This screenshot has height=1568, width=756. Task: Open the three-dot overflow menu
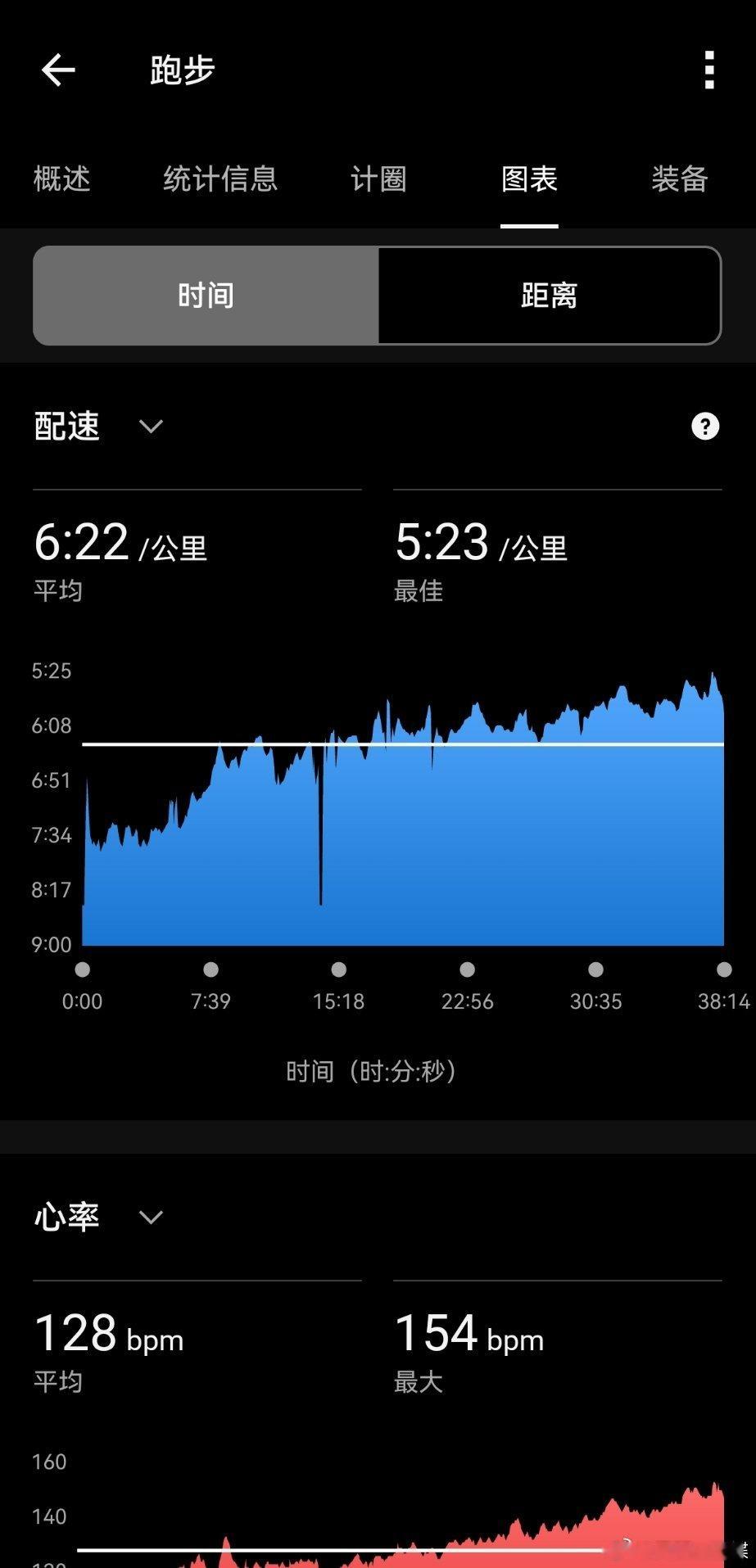coord(709,70)
